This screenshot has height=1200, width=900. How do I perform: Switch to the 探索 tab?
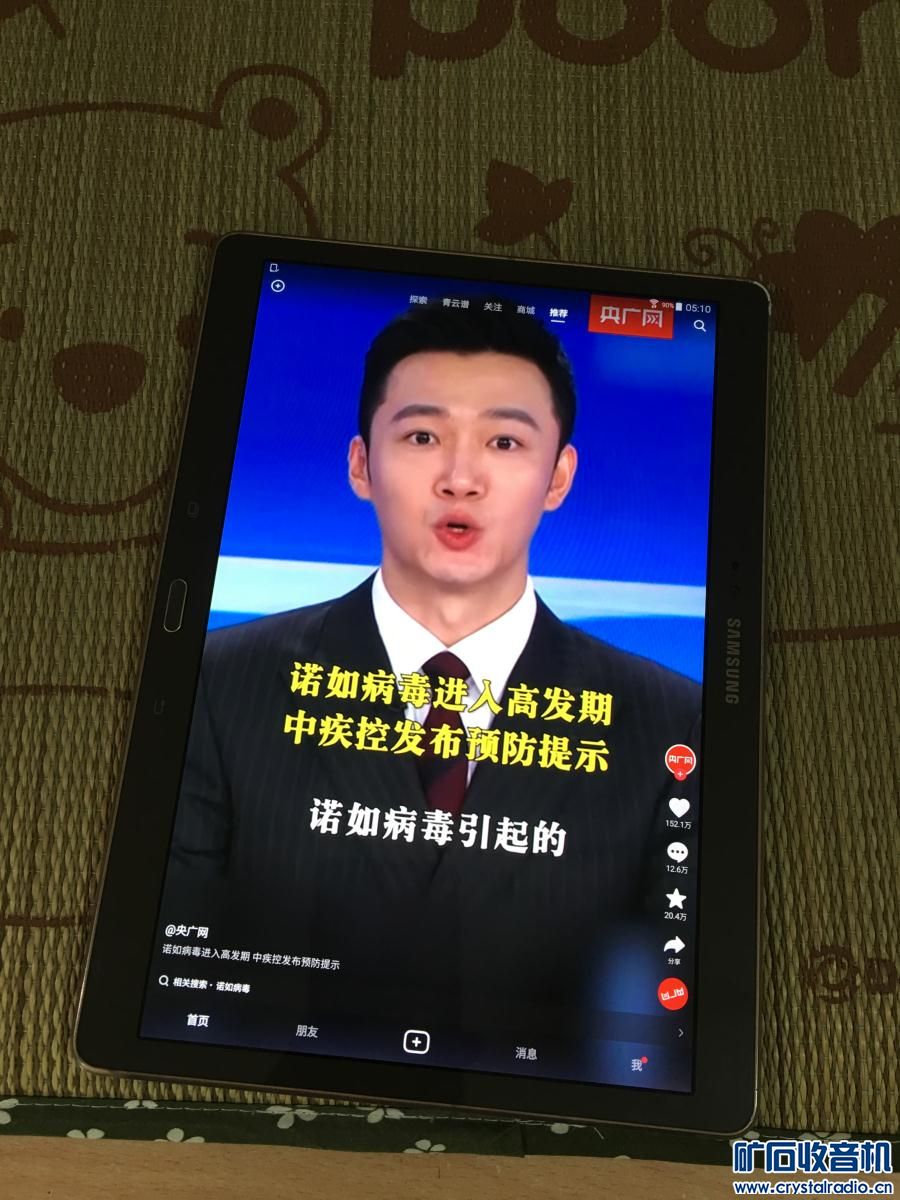418,300
